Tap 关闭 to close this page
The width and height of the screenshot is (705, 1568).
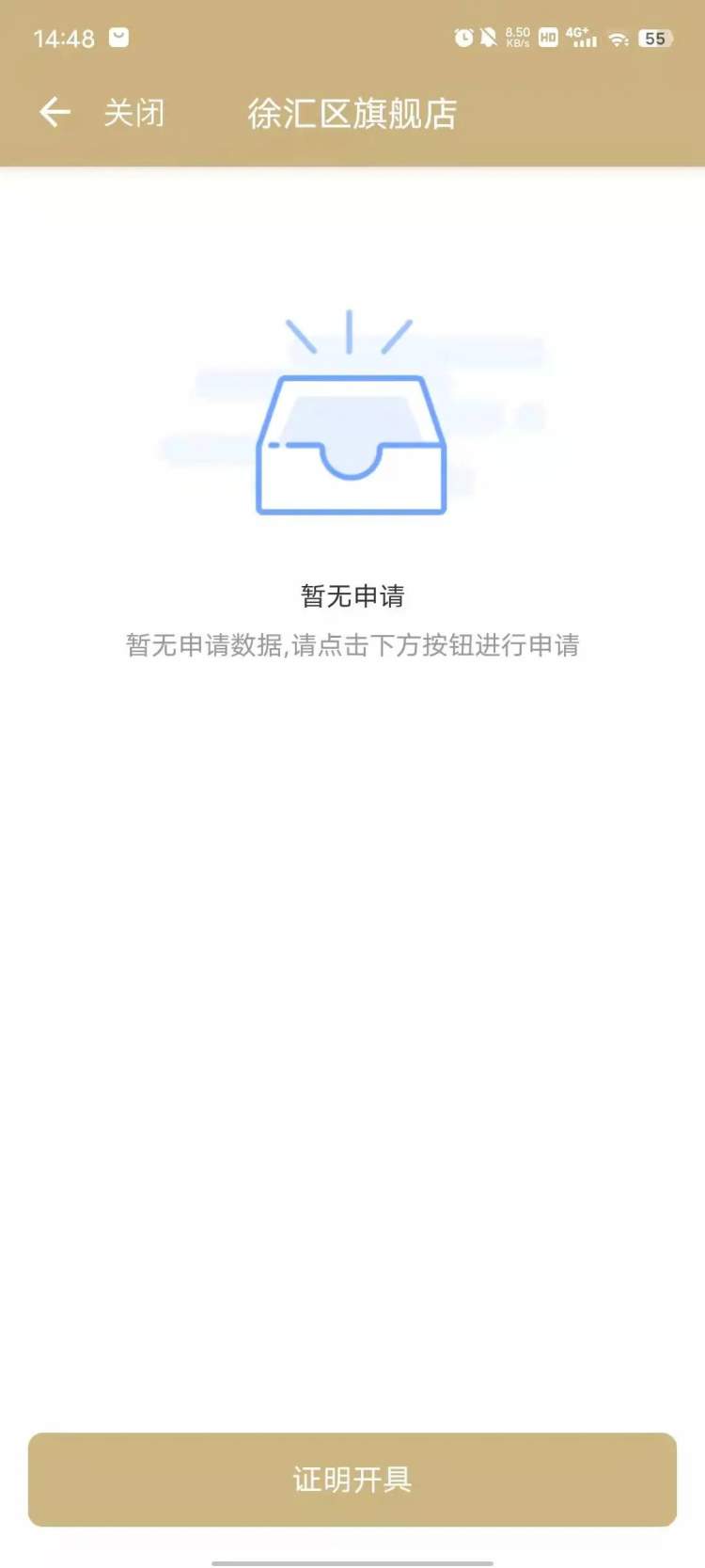coord(133,113)
